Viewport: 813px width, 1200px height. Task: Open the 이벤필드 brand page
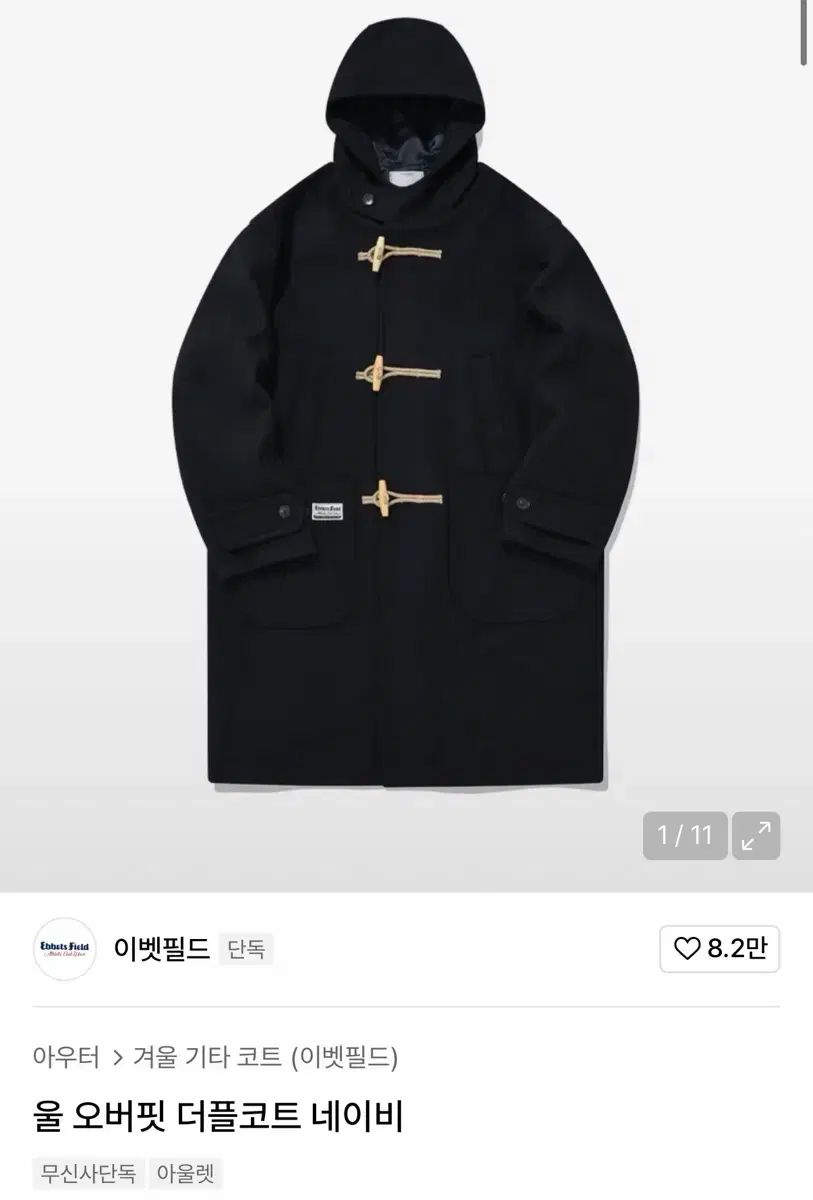(x=161, y=948)
